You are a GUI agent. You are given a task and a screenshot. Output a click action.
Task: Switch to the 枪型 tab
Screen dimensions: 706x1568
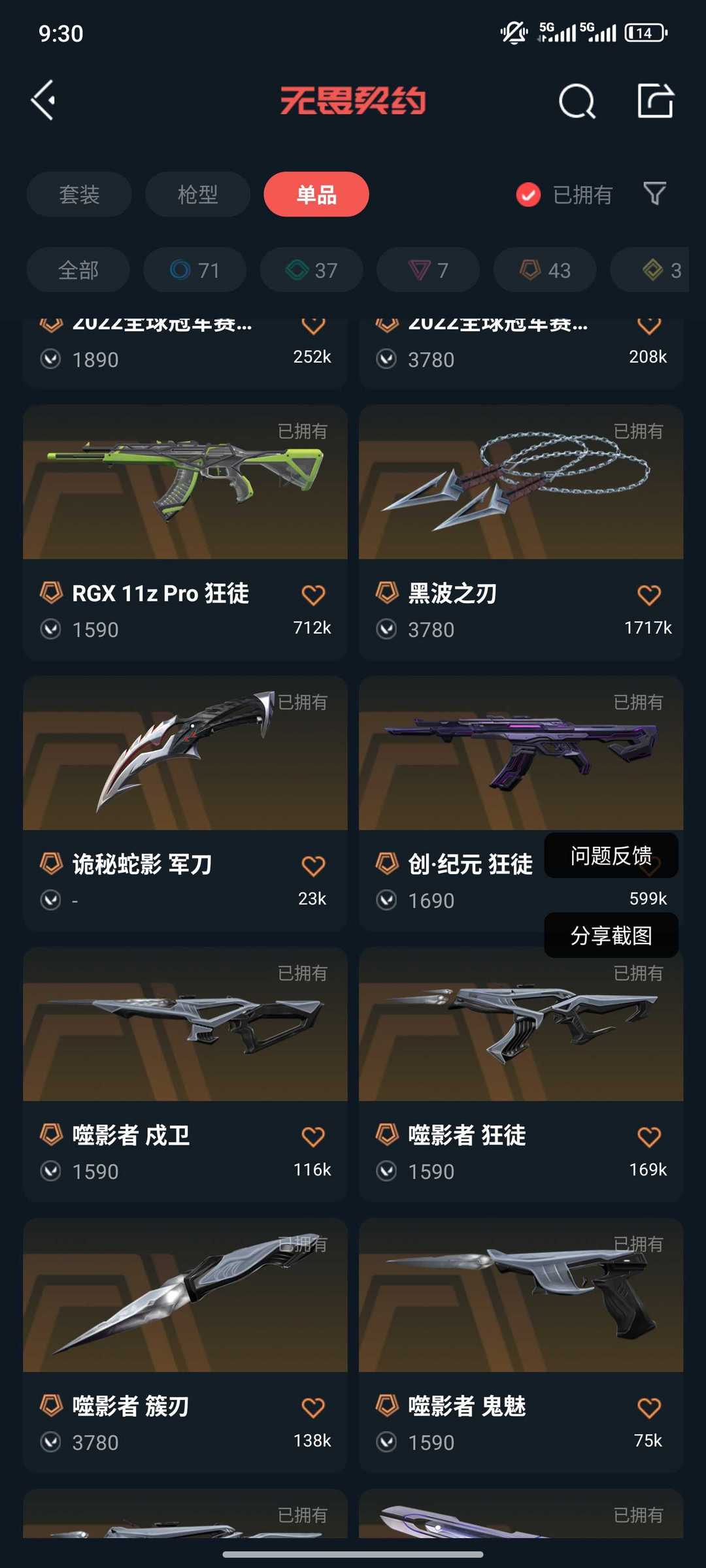[197, 194]
